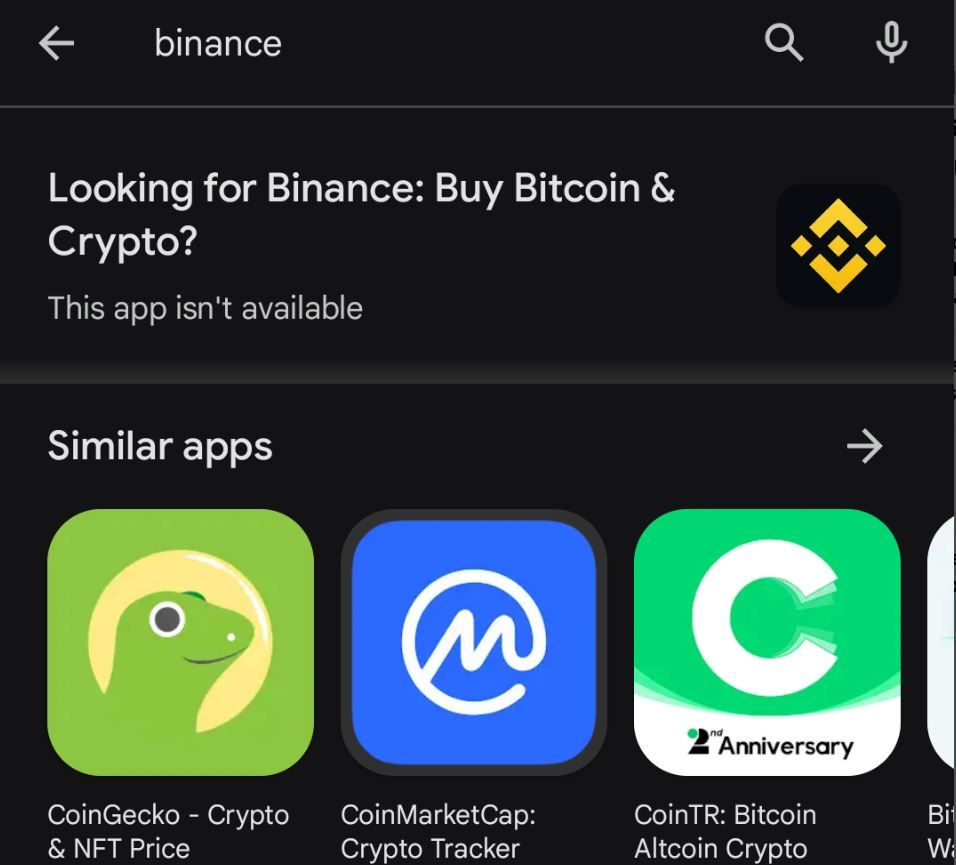This screenshot has height=865, width=956.
Task: Expand the Similar apps arrow
Action: 864,447
